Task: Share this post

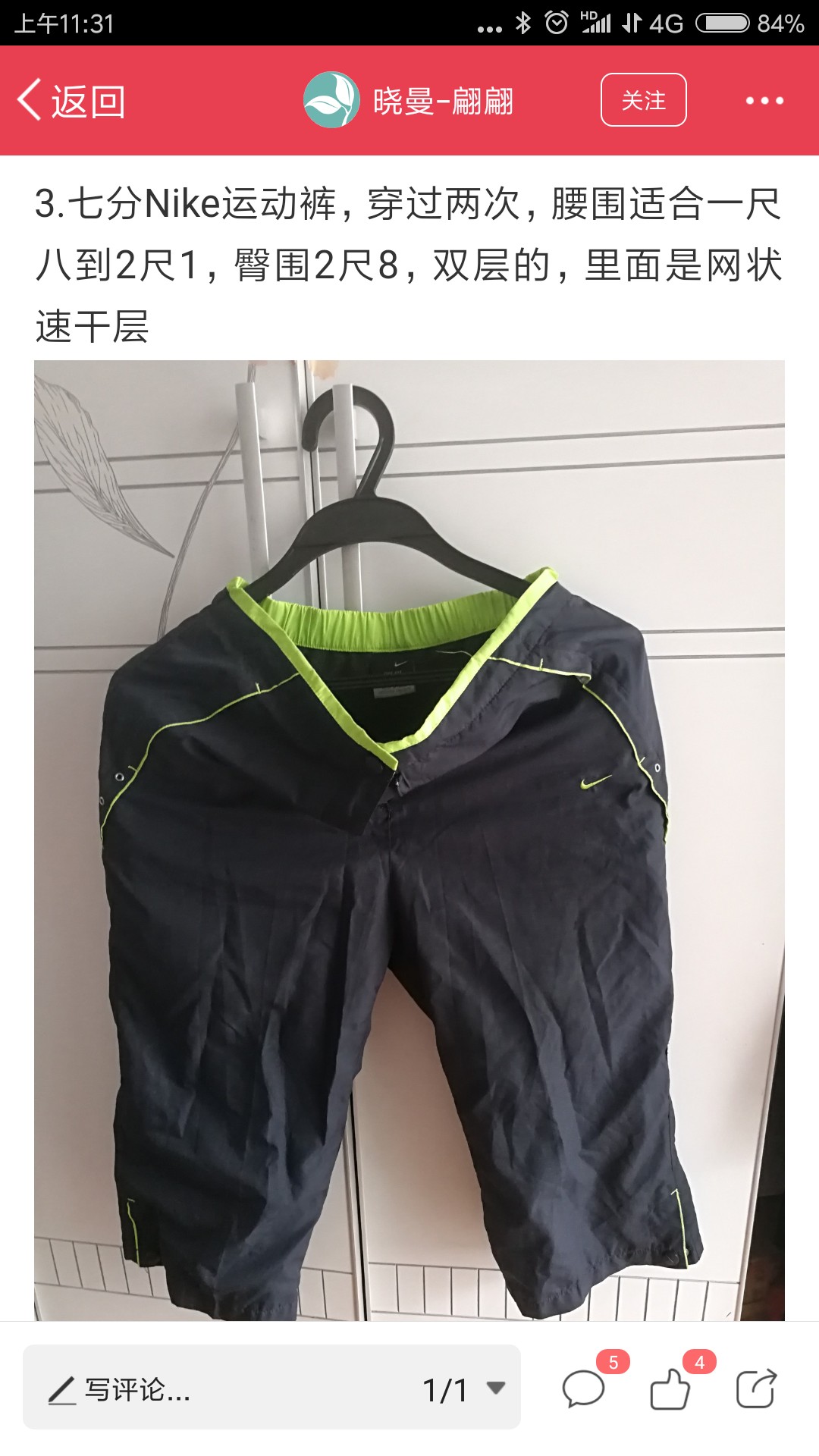Action: click(x=757, y=1389)
